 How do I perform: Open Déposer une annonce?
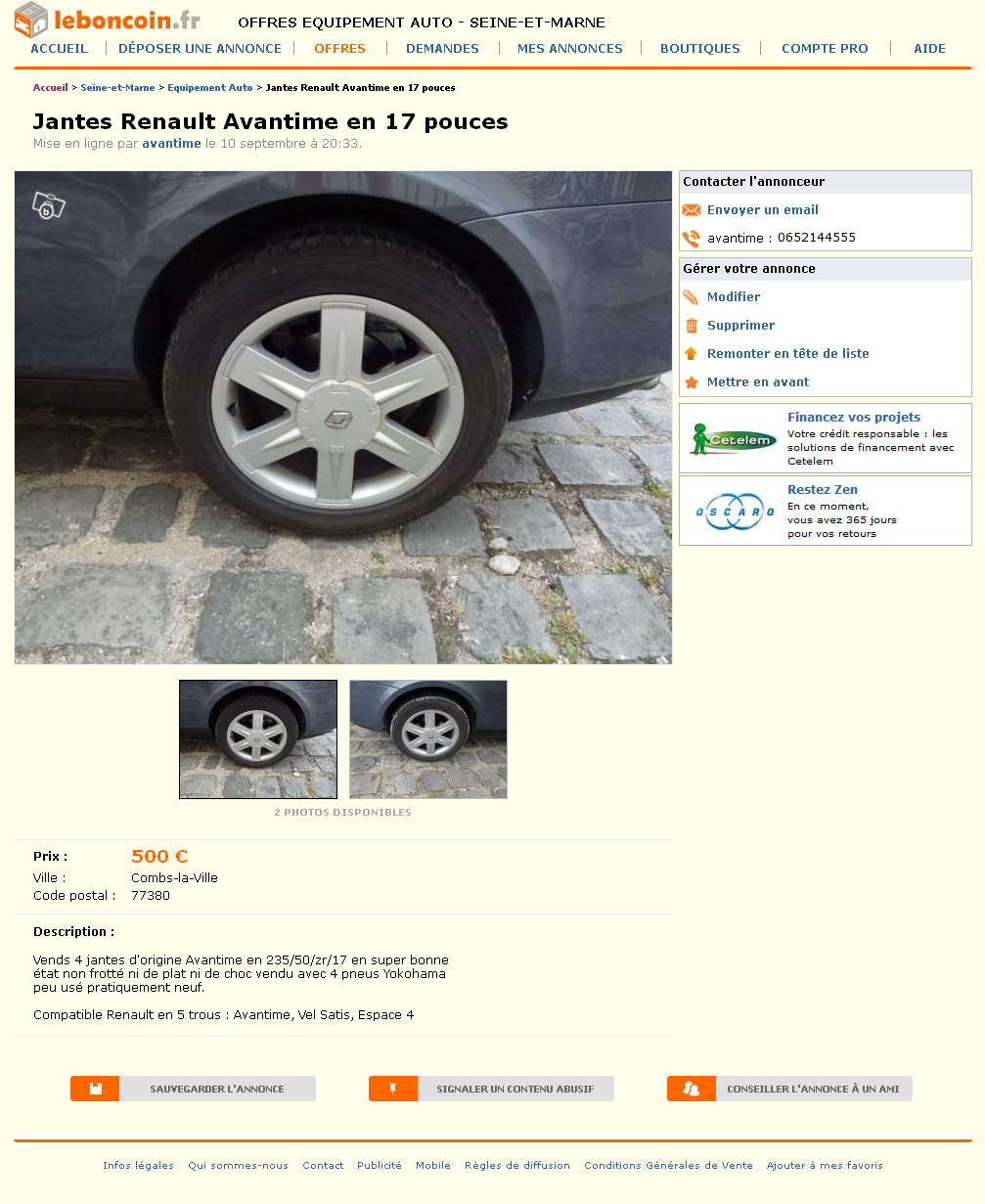(x=200, y=48)
